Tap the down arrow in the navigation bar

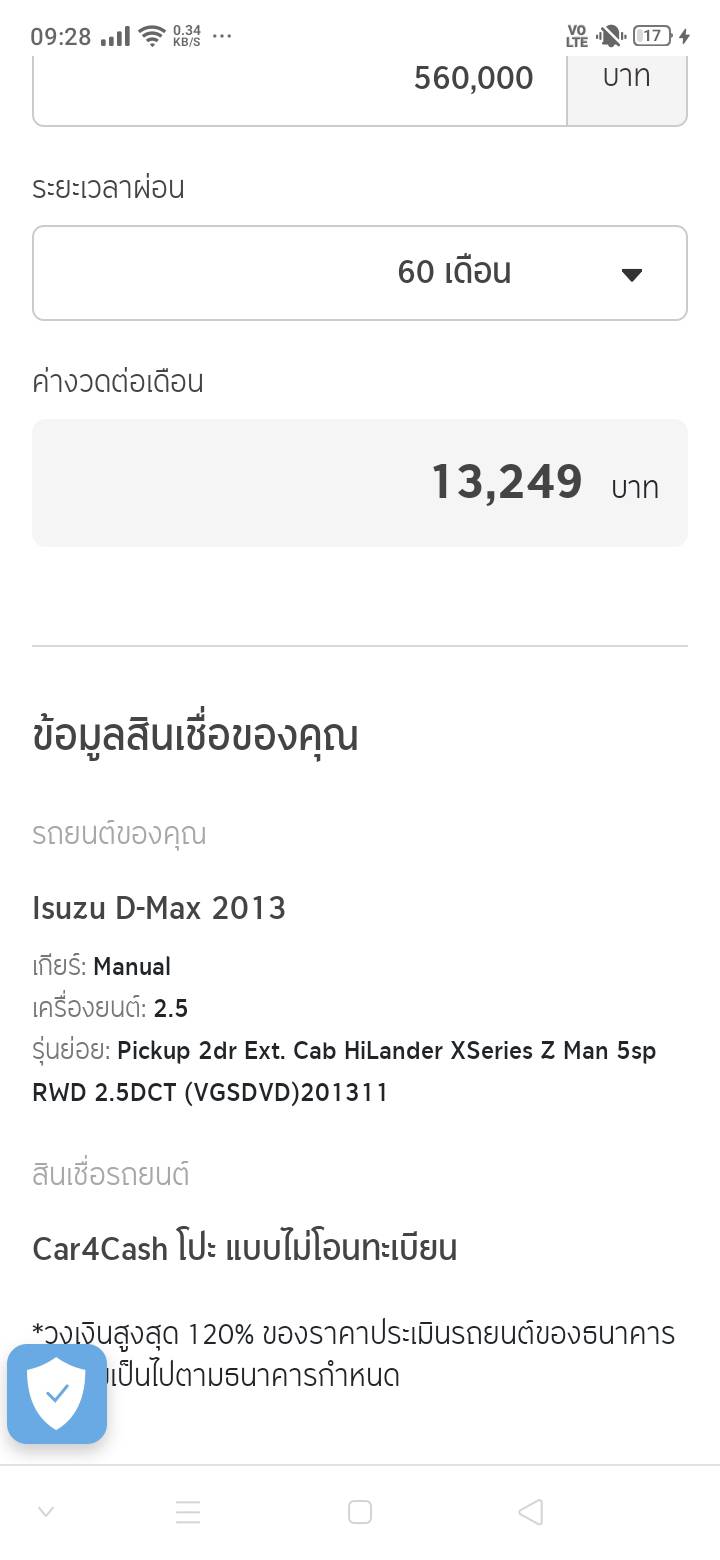click(x=45, y=1512)
